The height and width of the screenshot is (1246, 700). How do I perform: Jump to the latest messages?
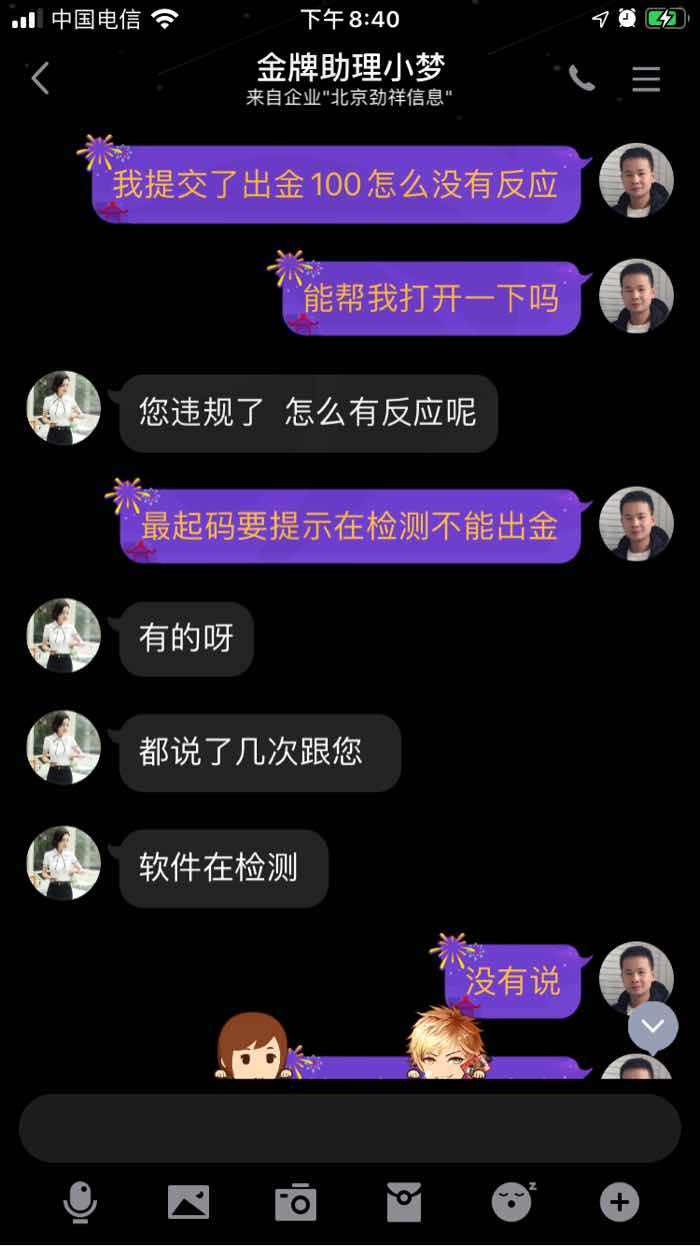[653, 1027]
